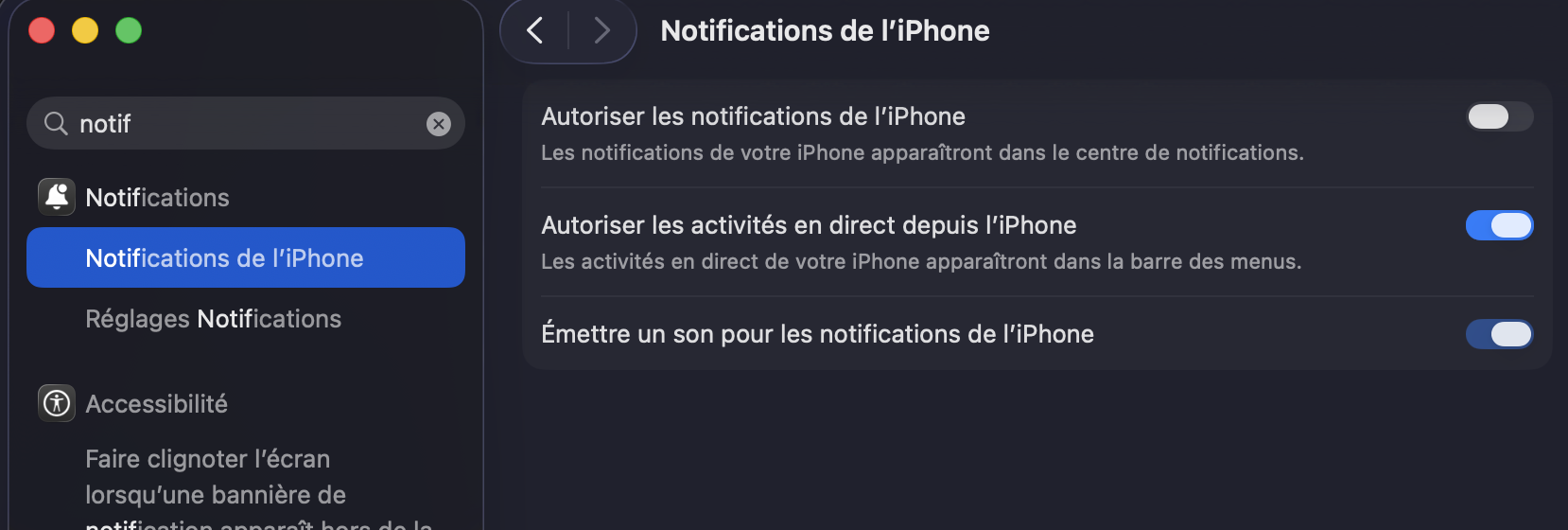Disable 'Autoriser les activités en direct'

[x=1500, y=225]
